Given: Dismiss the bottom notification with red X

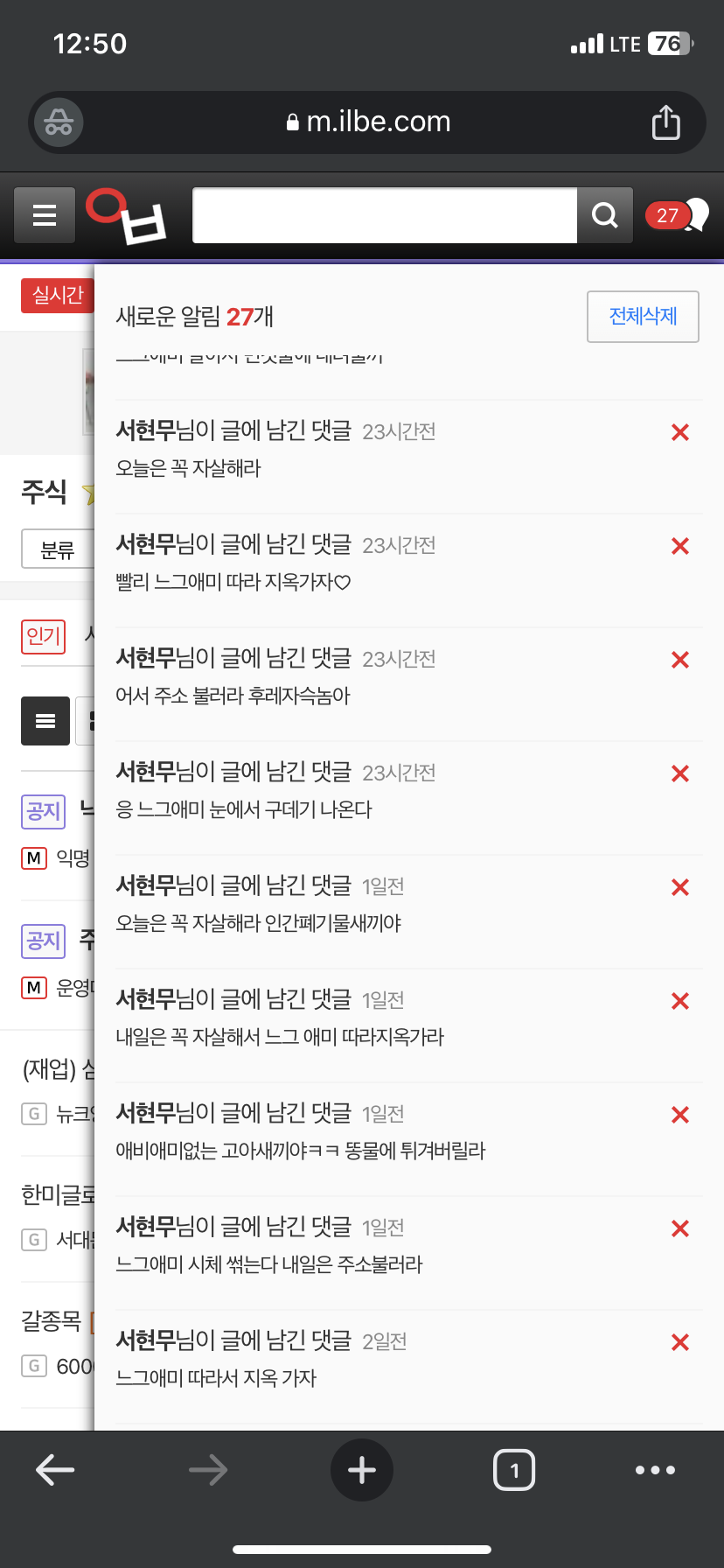Looking at the screenshot, I should click(x=679, y=1341).
